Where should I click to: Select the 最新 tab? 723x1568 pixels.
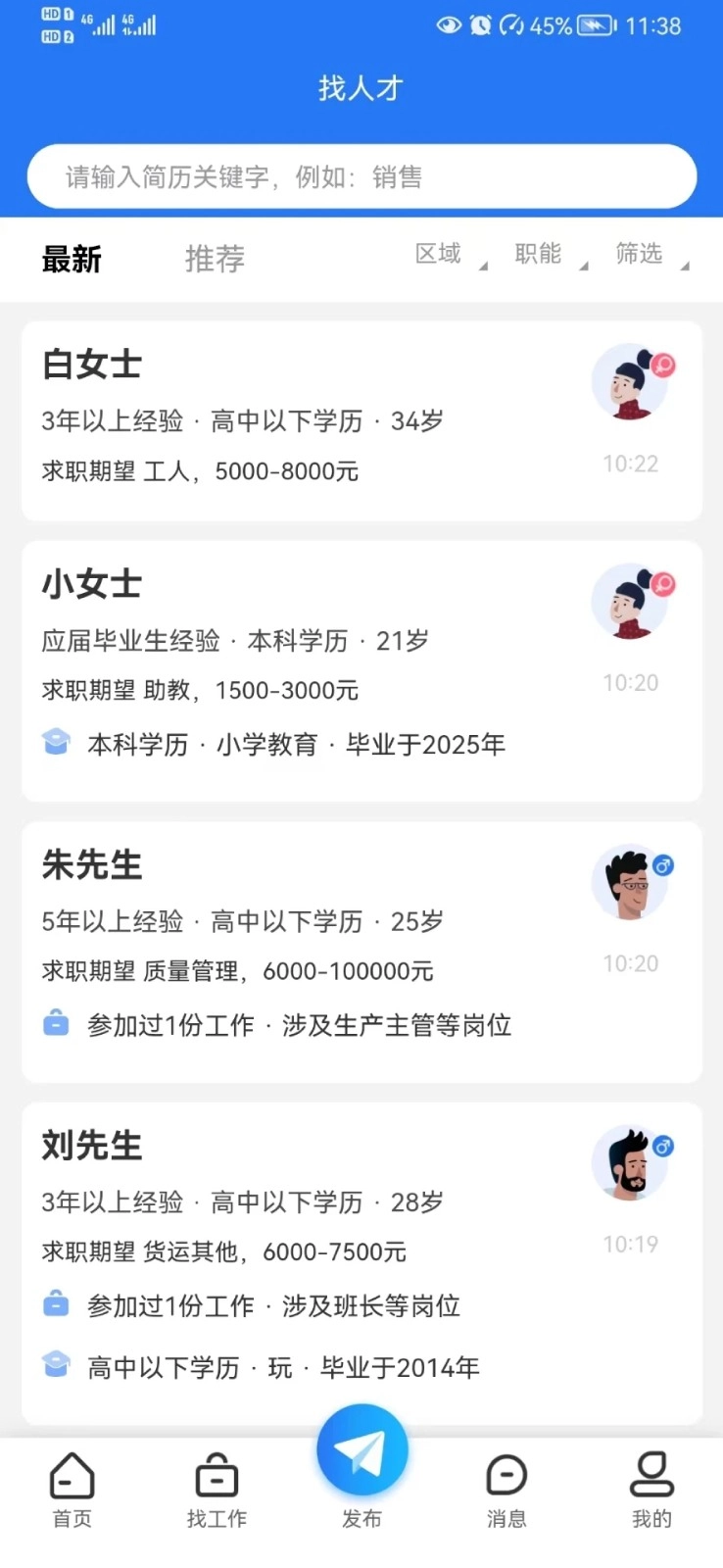point(72,259)
